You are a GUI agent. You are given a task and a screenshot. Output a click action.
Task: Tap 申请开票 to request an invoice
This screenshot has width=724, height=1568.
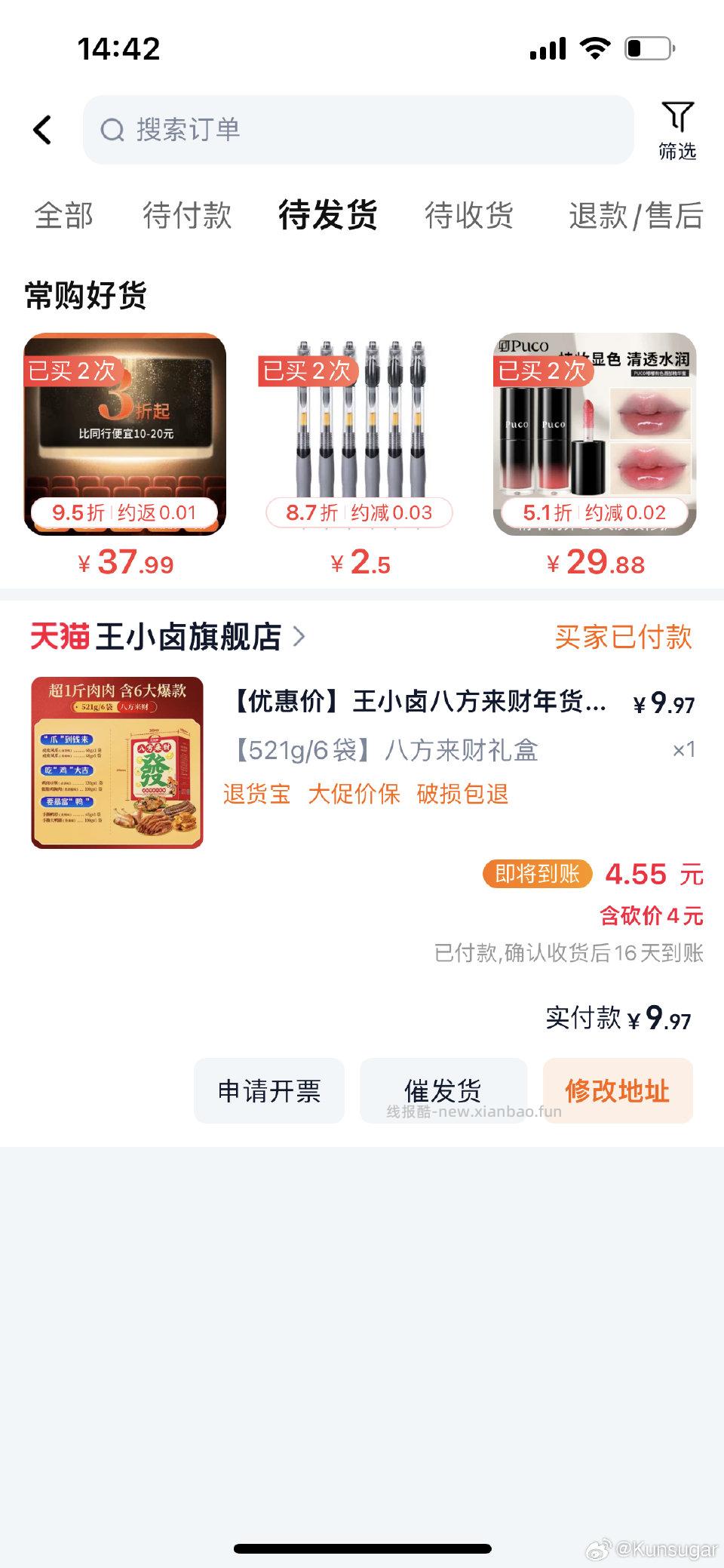pyautogui.click(x=269, y=1090)
